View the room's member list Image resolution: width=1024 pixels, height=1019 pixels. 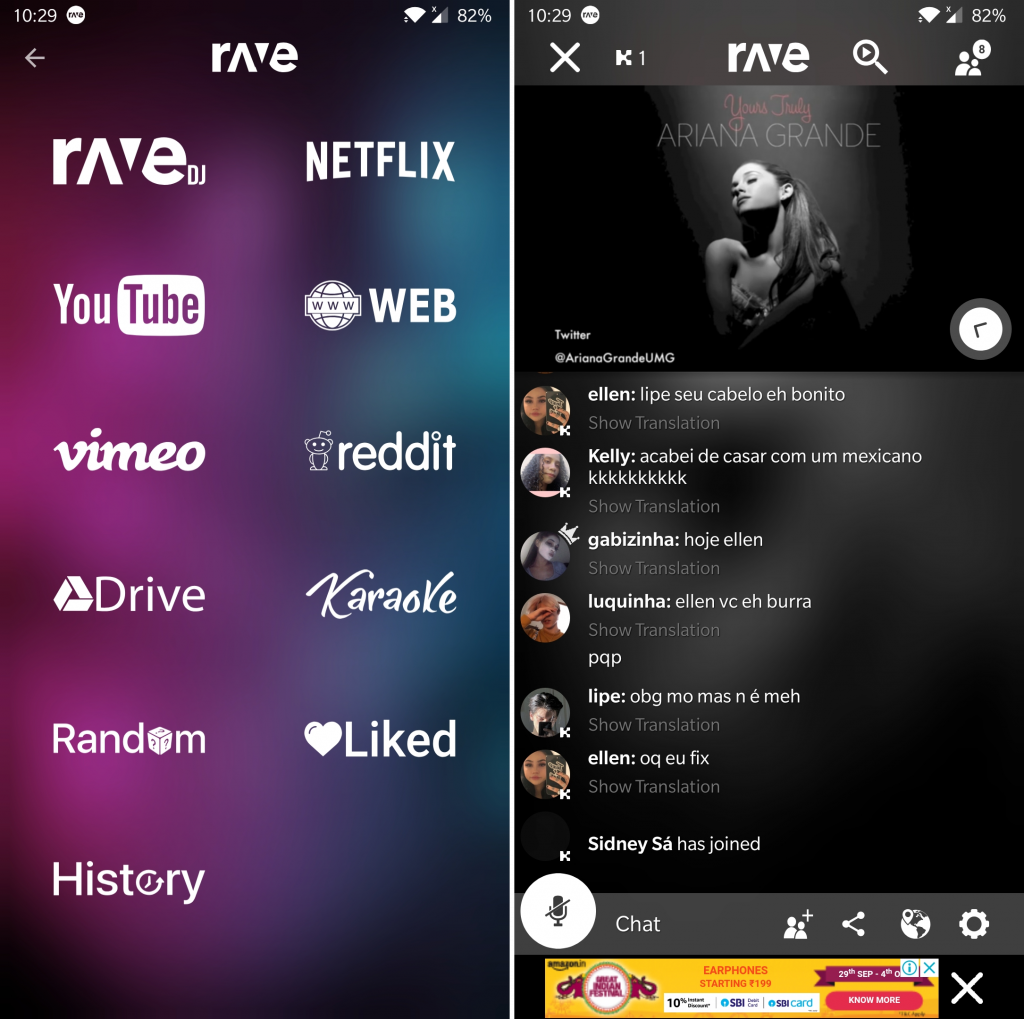[970, 60]
